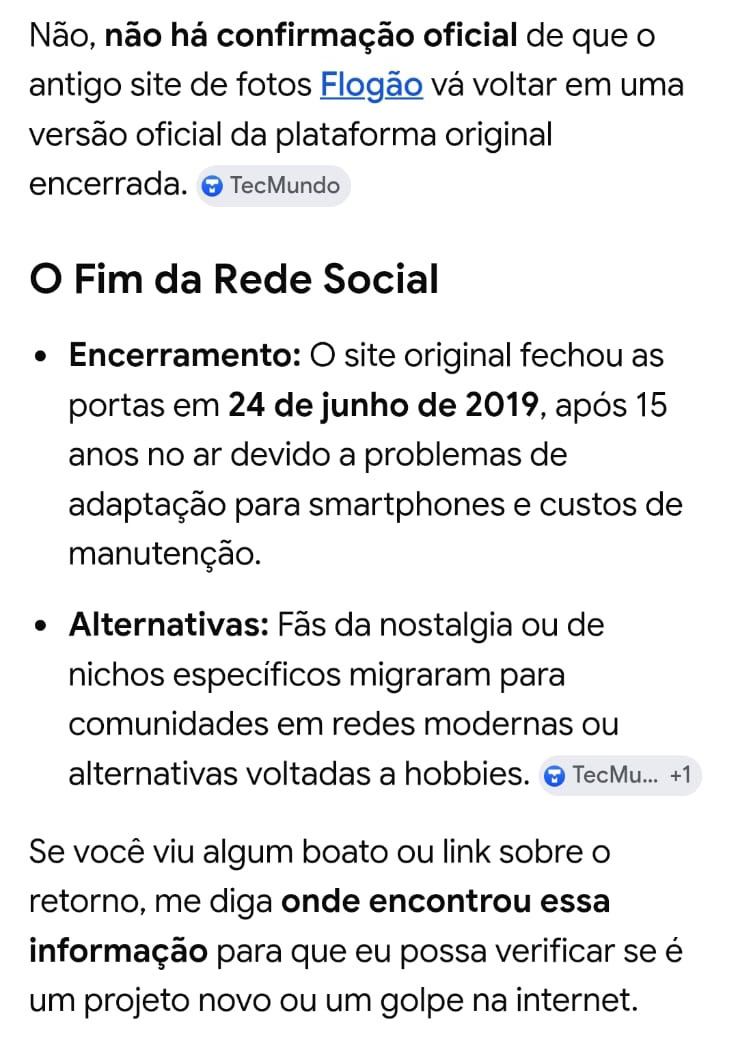
Task: Open the TecMu... +1 sources chip
Action: click(619, 776)
